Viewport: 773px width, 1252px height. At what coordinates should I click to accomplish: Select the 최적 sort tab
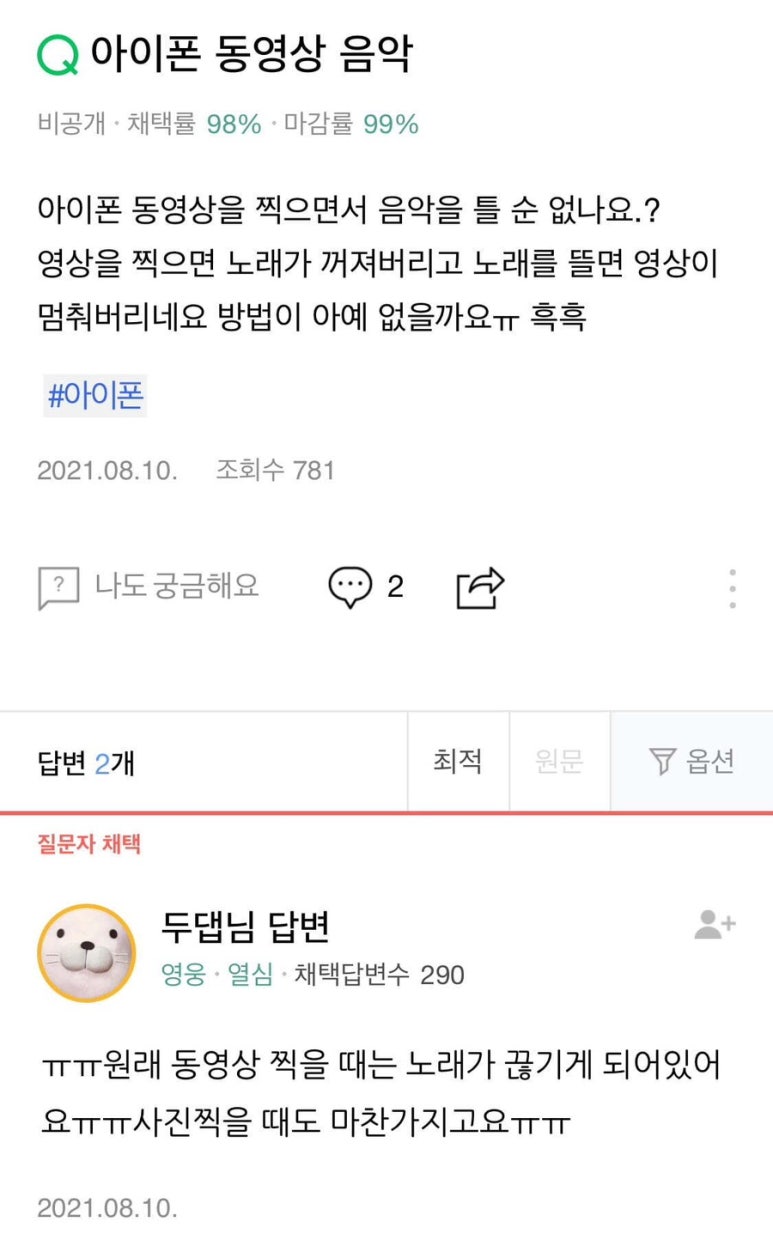(x=458, y=762)
